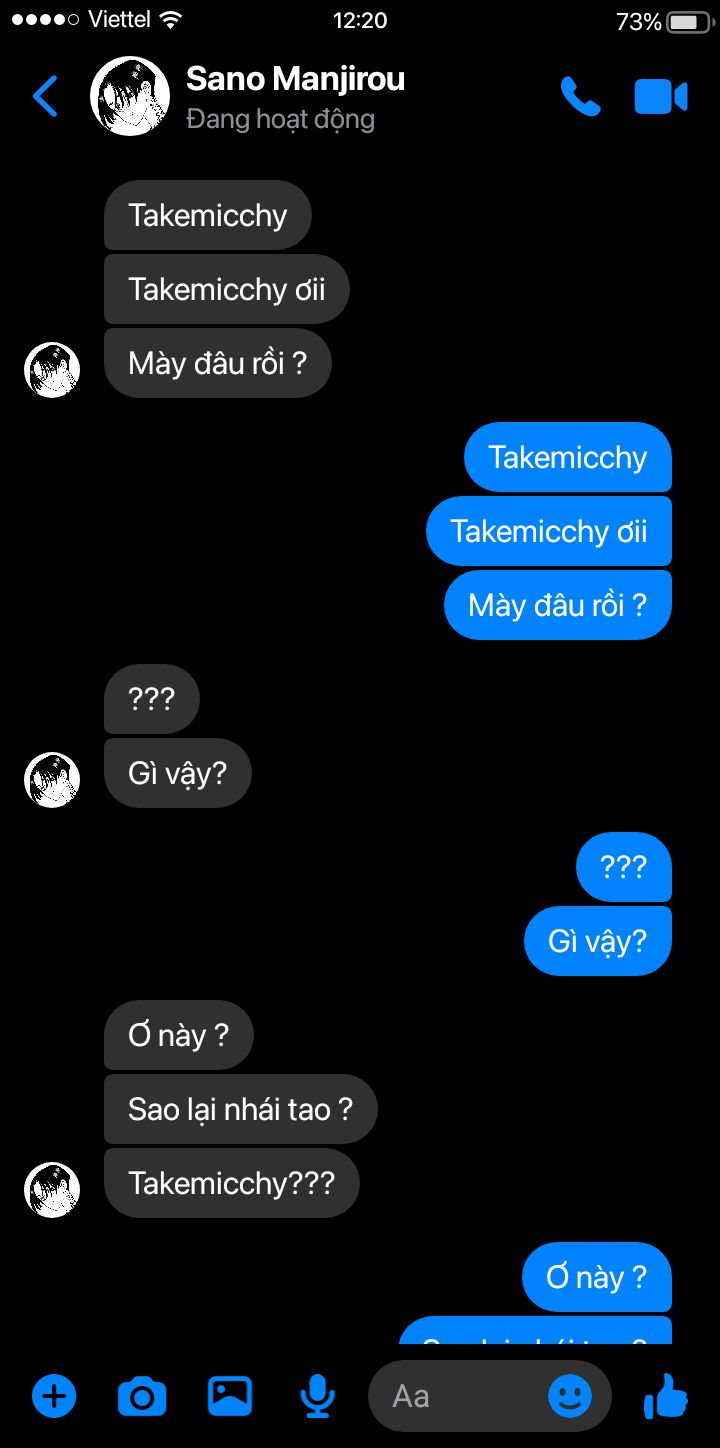720x1448 pixels.
Task: Send a thumbs-up like
Action: [x=666, y=1395]
